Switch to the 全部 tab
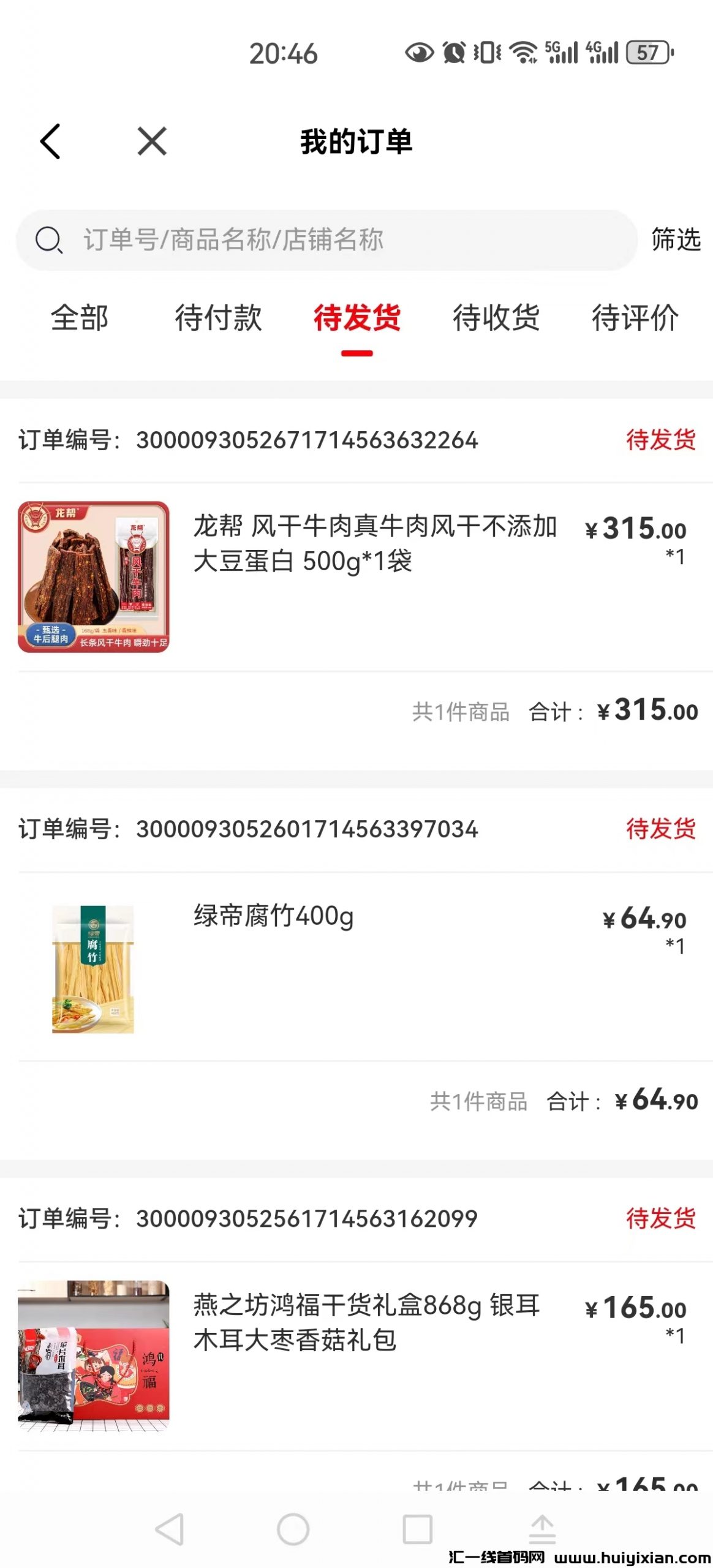This screenshot has width=713, height=1568. tap(80, 318)
